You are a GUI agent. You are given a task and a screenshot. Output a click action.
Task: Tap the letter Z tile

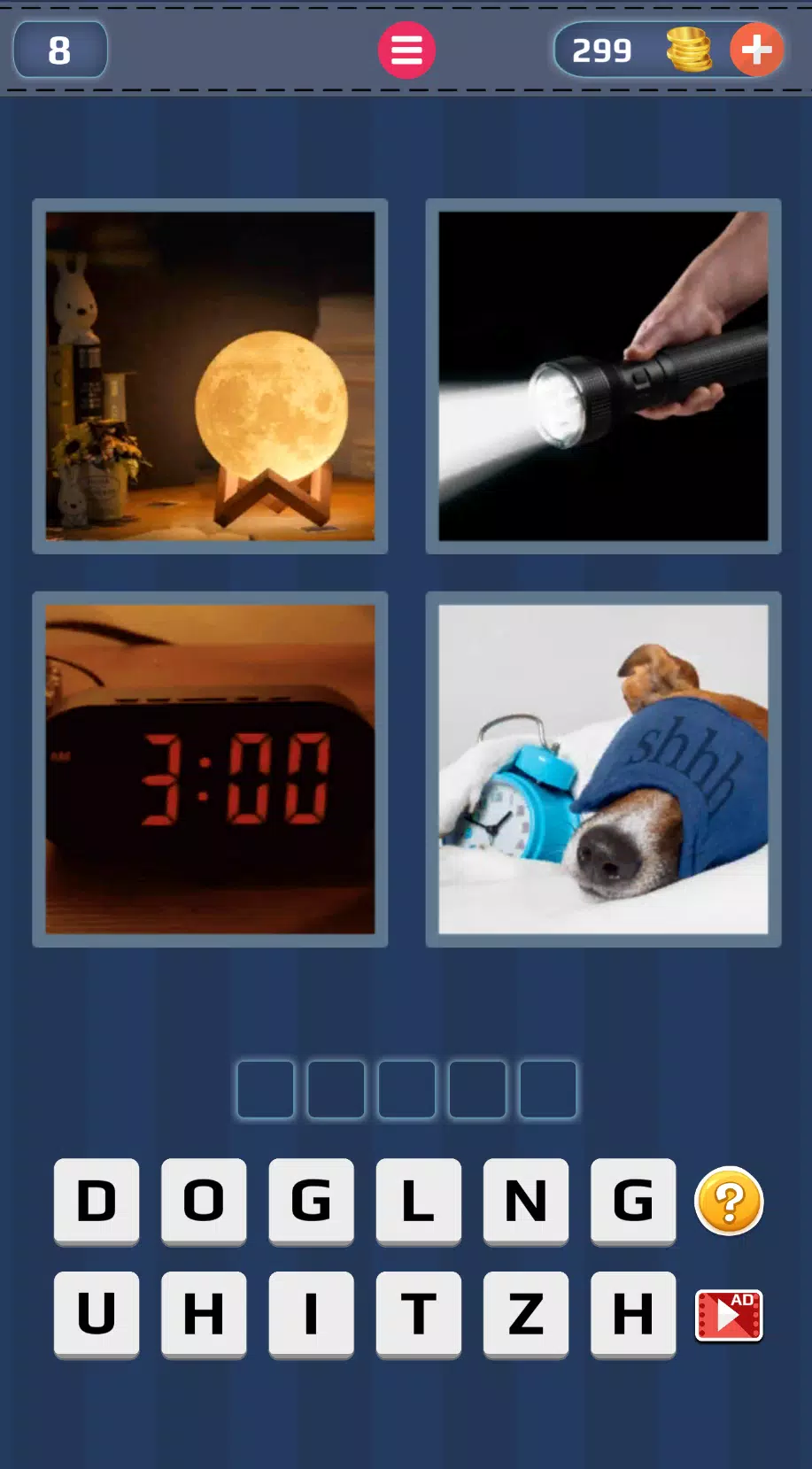526,1313
